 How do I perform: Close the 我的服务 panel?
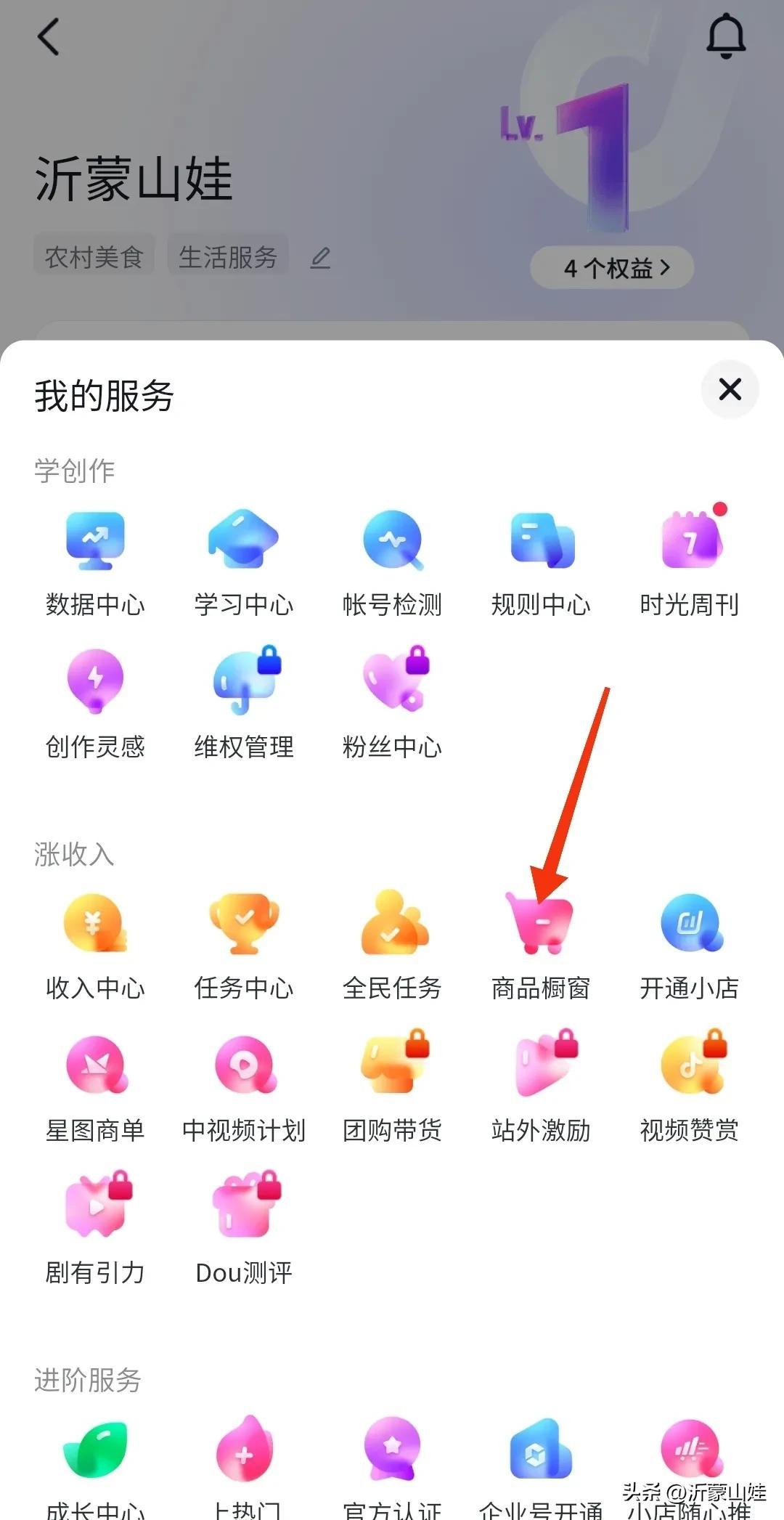[x=730, y=389]
